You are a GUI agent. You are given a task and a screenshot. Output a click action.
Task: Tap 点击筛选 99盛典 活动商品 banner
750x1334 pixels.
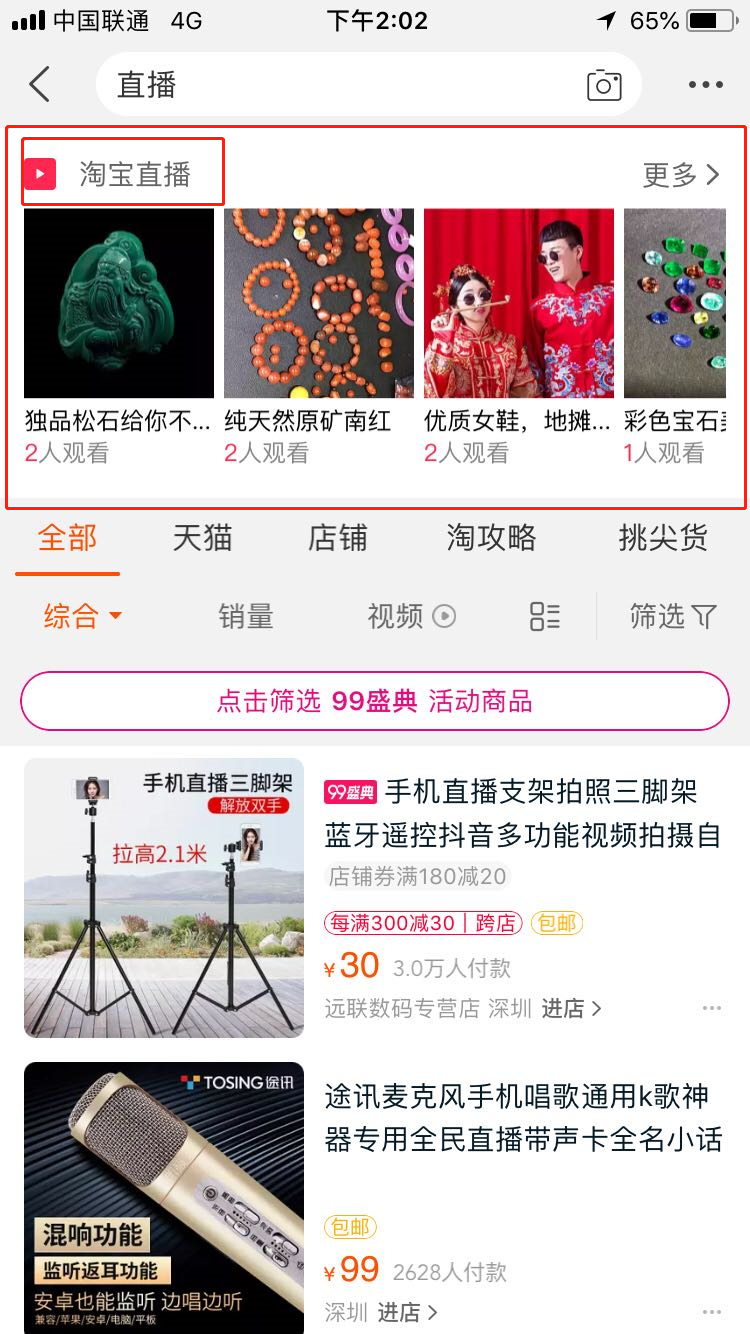click(x=375, y=701)
